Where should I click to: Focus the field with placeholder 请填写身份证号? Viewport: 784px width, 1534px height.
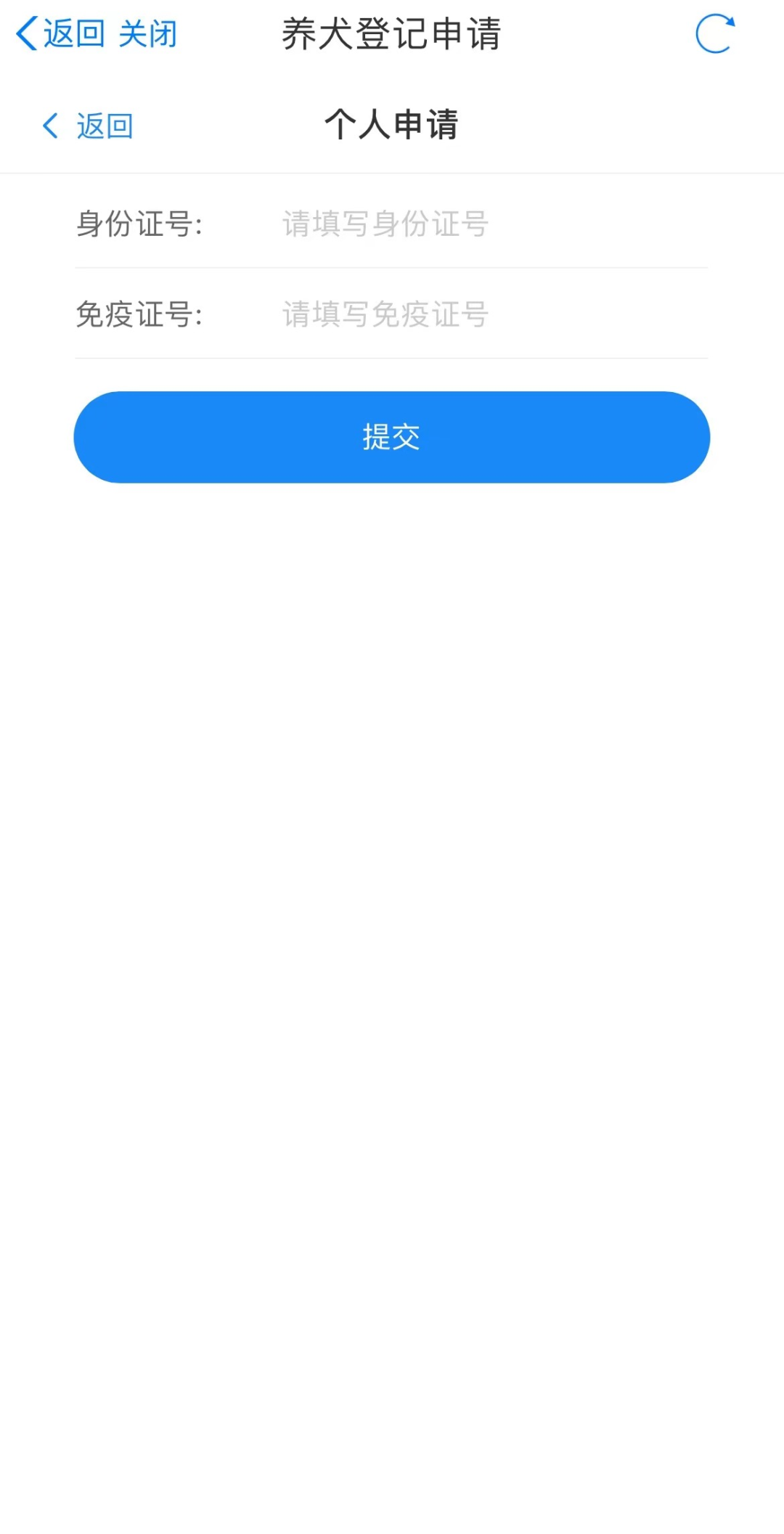[x=486, y=225]
